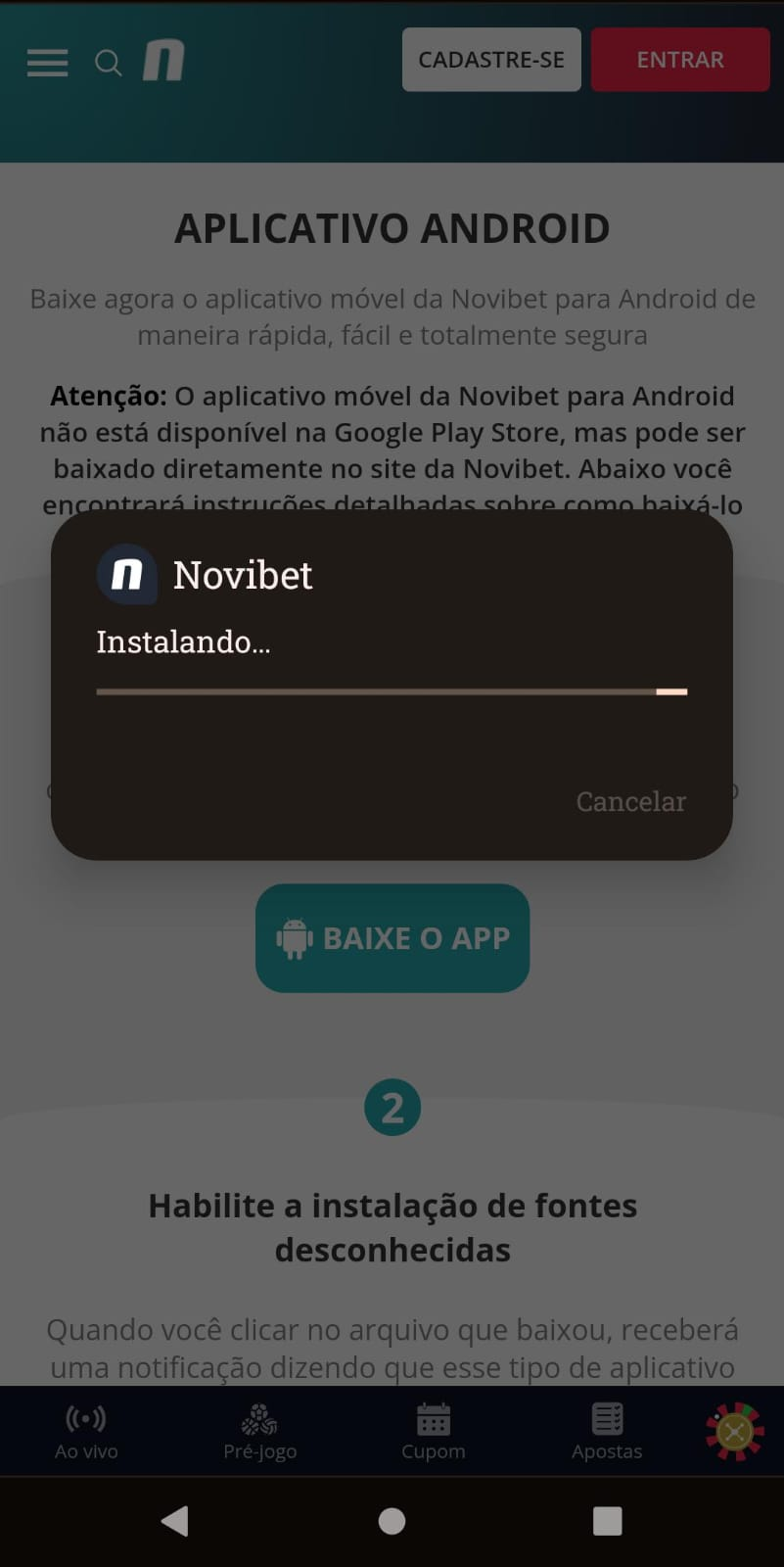
Task: Tap the BAIXE O APP button
Action: 392,938
